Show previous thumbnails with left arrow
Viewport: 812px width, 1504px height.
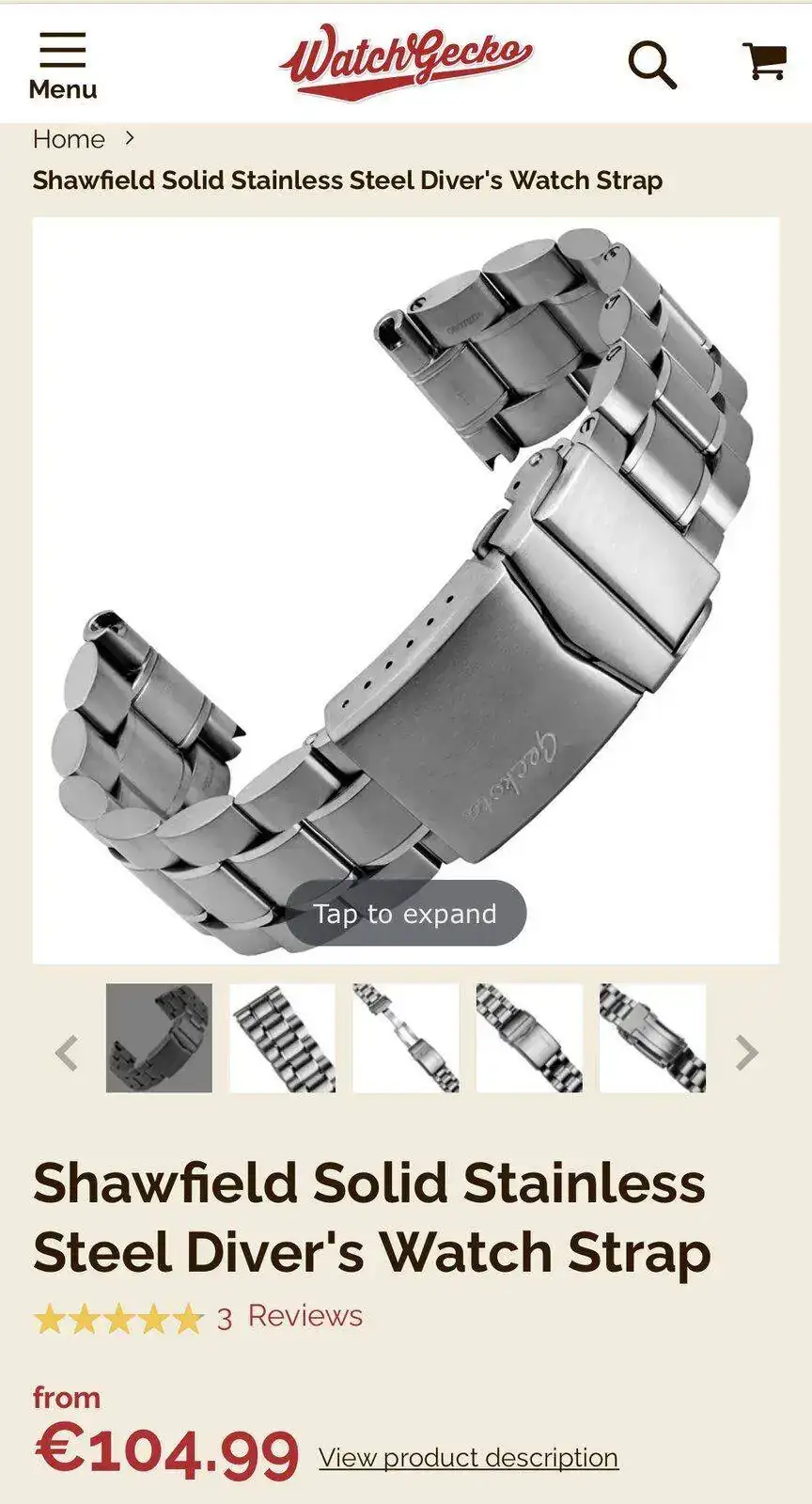[x=67, y=1053]
